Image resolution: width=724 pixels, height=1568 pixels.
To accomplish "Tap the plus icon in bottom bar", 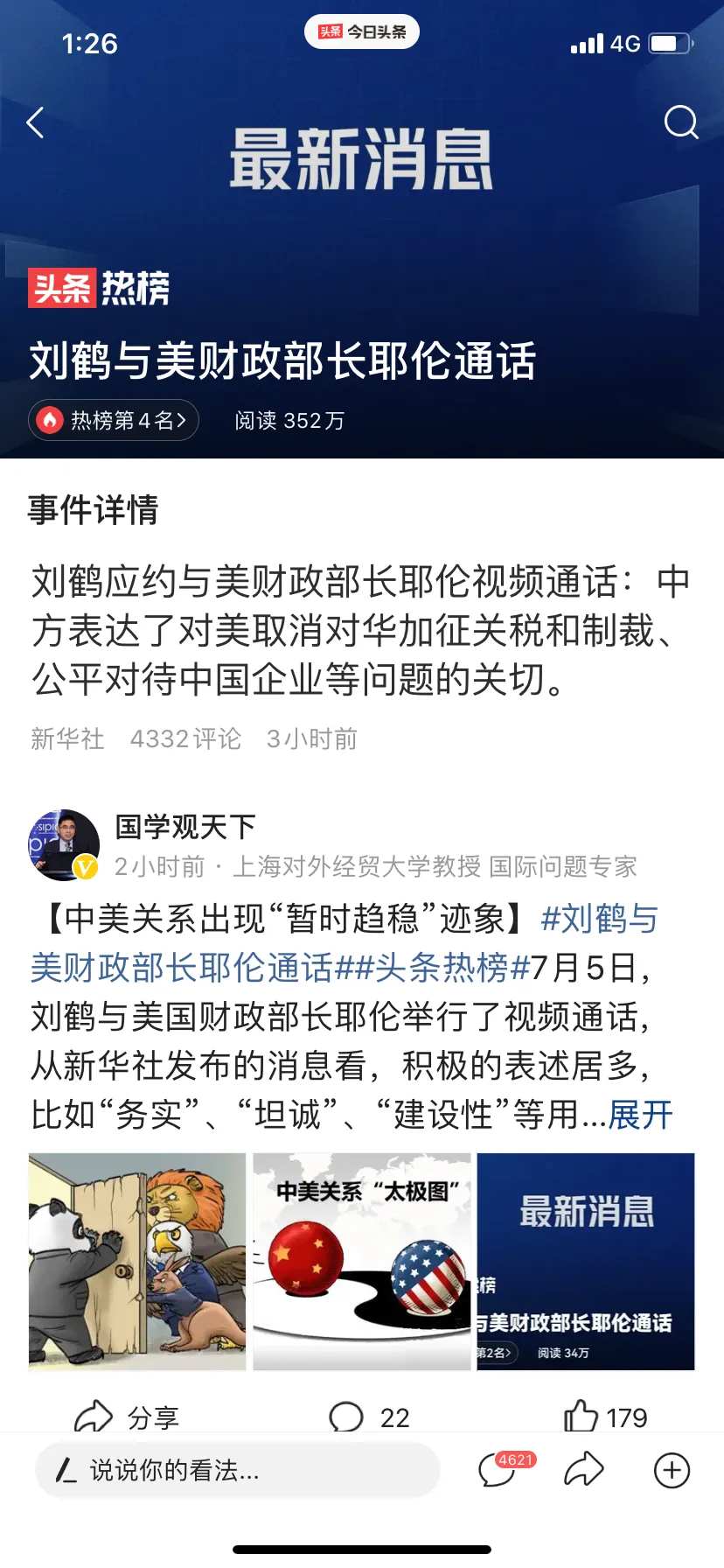I will [x=672, y=1470].
